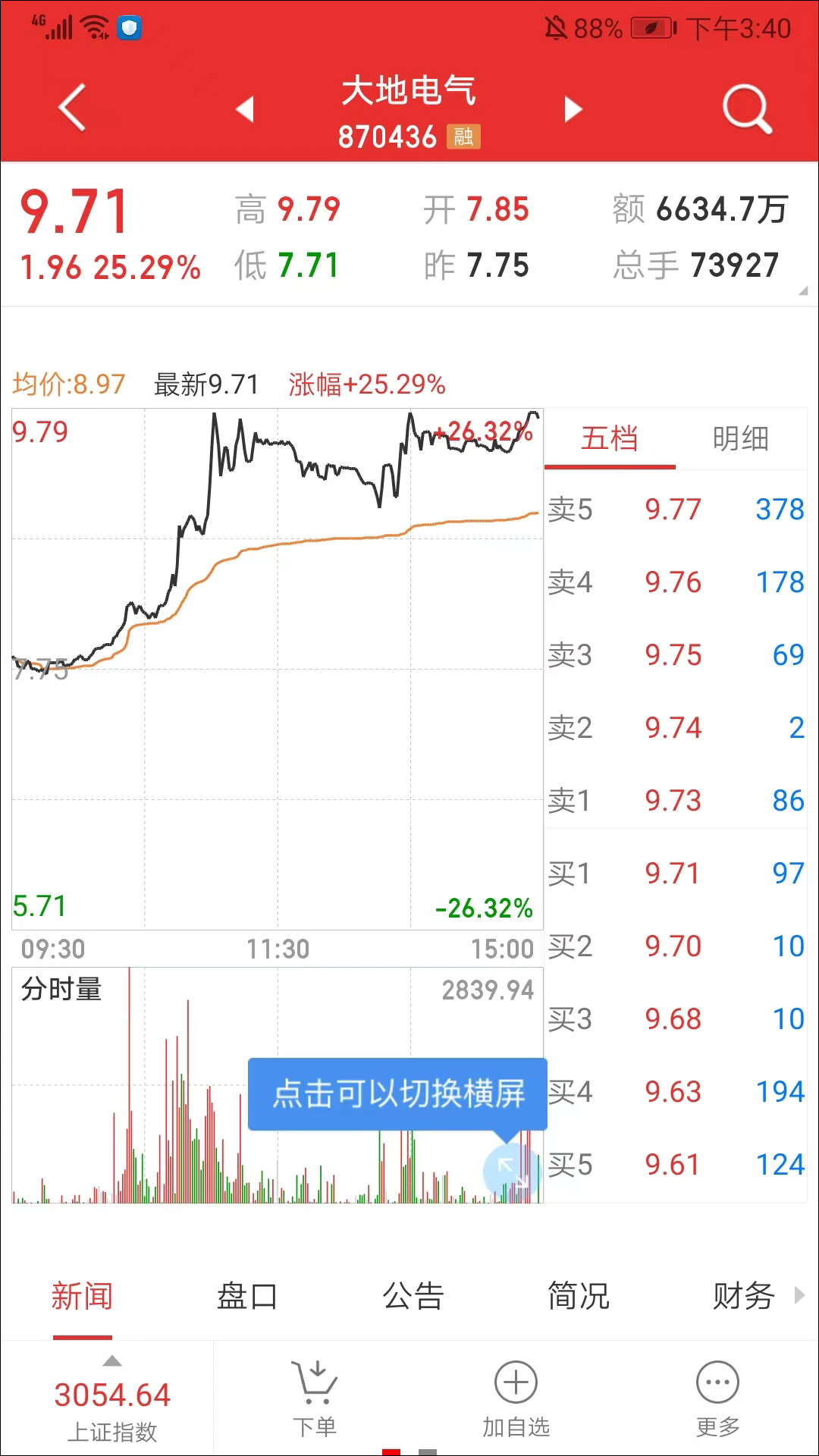The height and width of the screenshot is (1456, 819).
Task: Place an order with 下单
Action: click(315, 1399)
